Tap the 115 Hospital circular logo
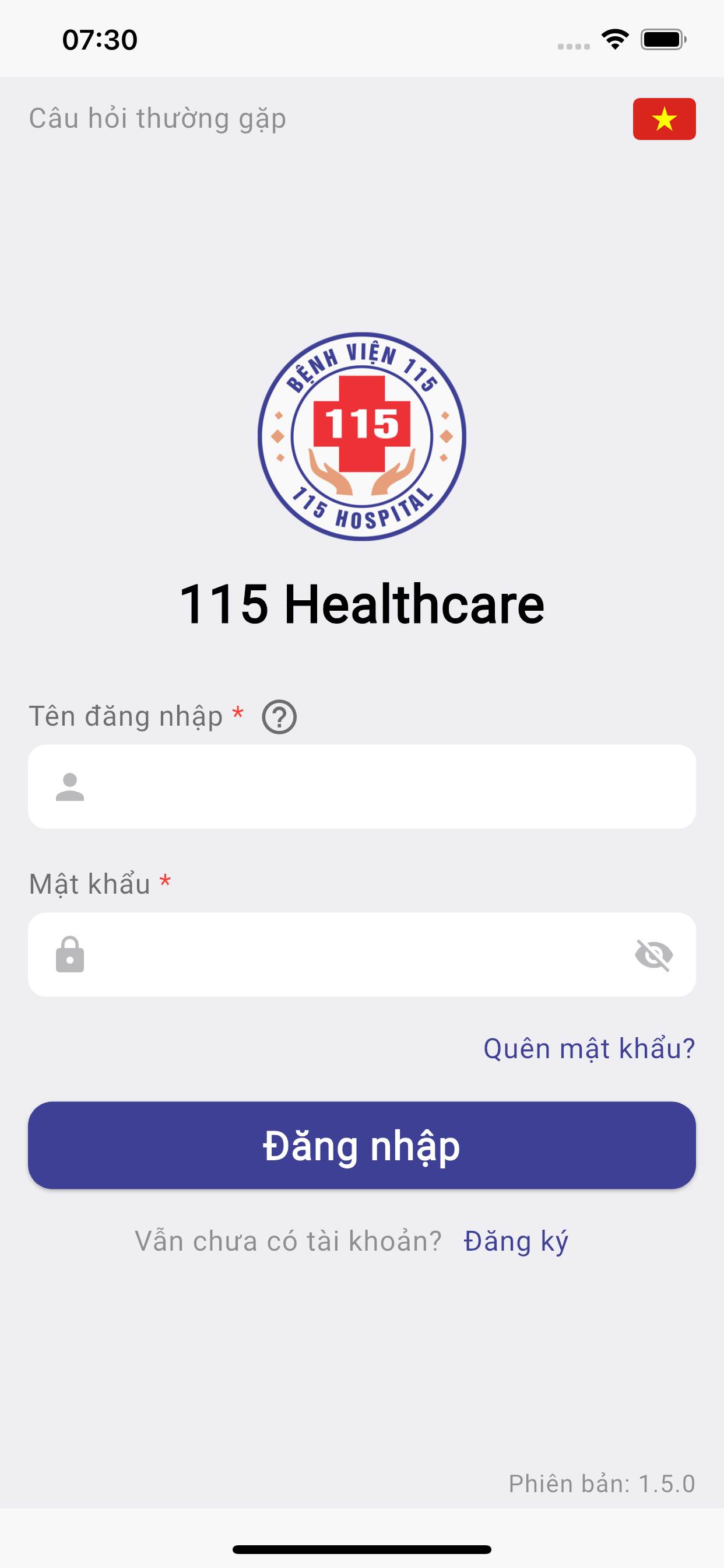The width and height of the screenshot is (724, 1568). point(361,437)
